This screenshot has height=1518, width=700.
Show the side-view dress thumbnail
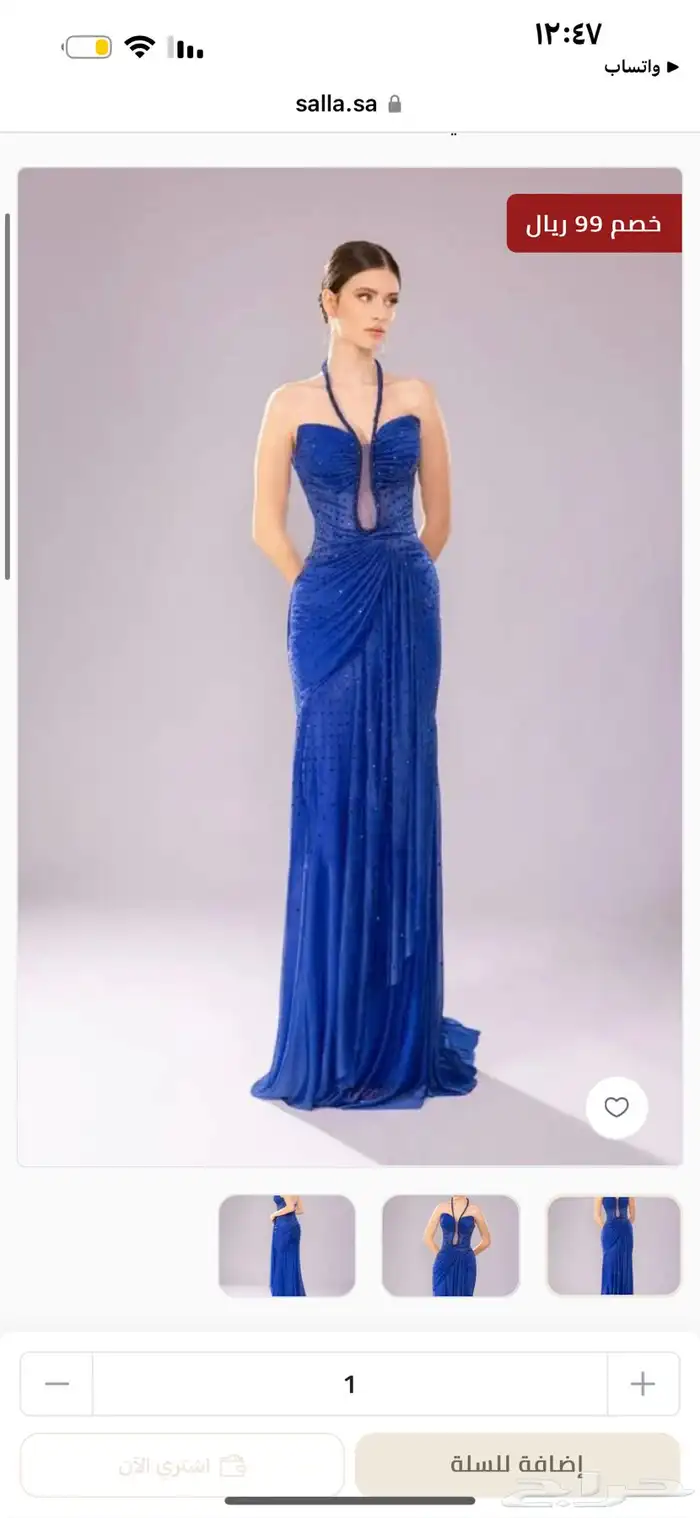pos(287,1246)
